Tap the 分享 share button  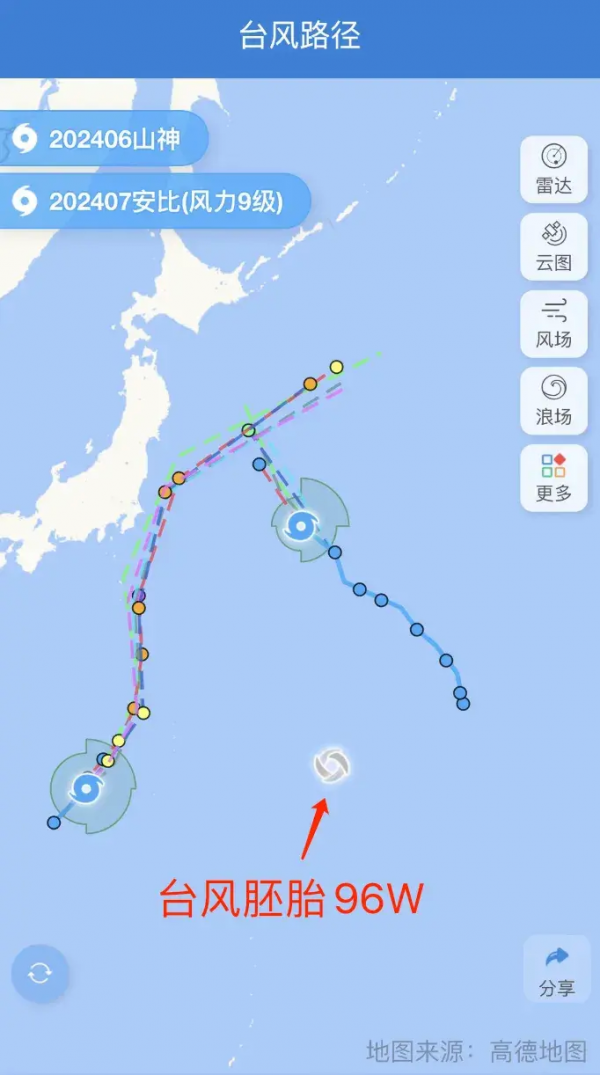click(557, 970)
